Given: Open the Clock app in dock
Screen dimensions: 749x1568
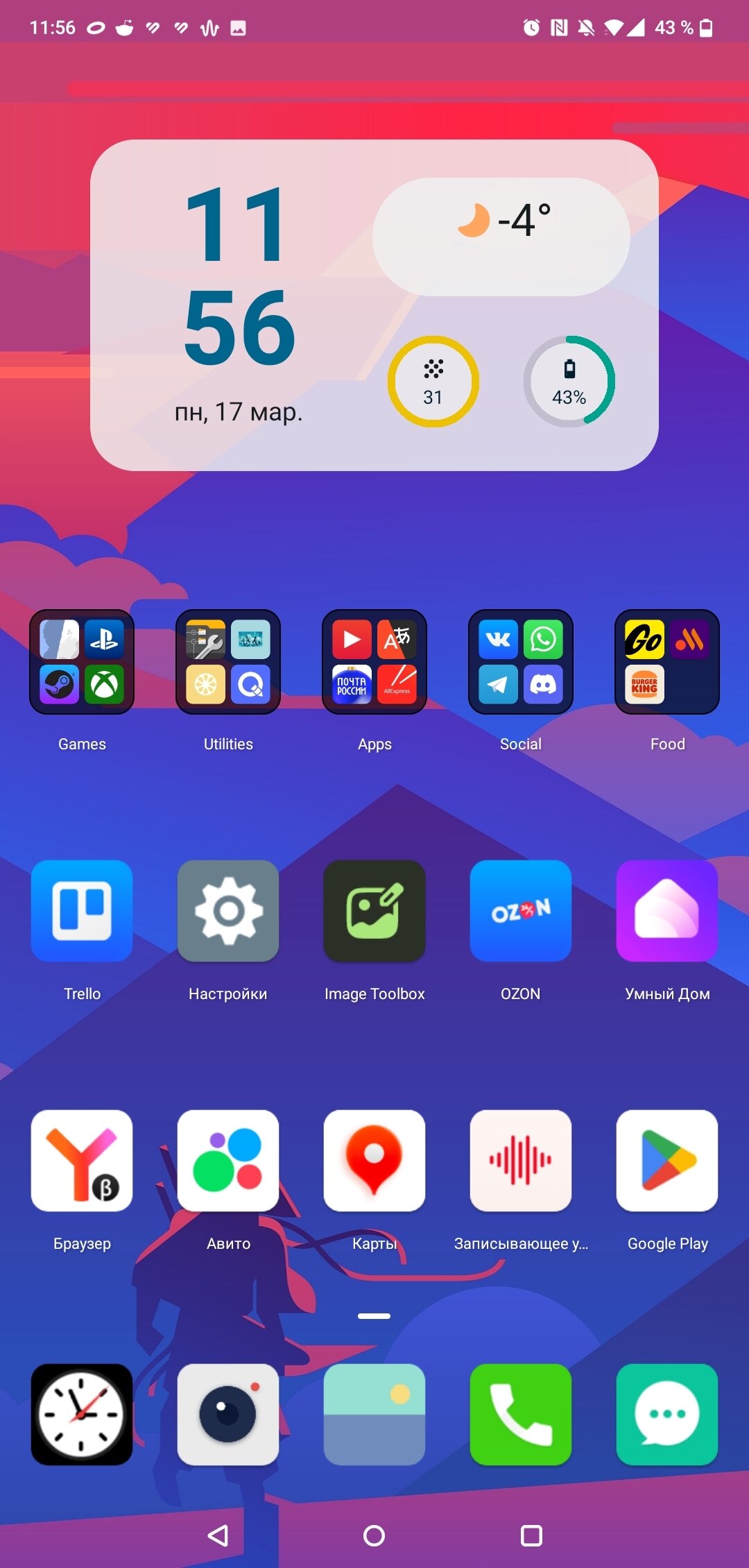Looking at the screenshot, I should [82, 1415].
